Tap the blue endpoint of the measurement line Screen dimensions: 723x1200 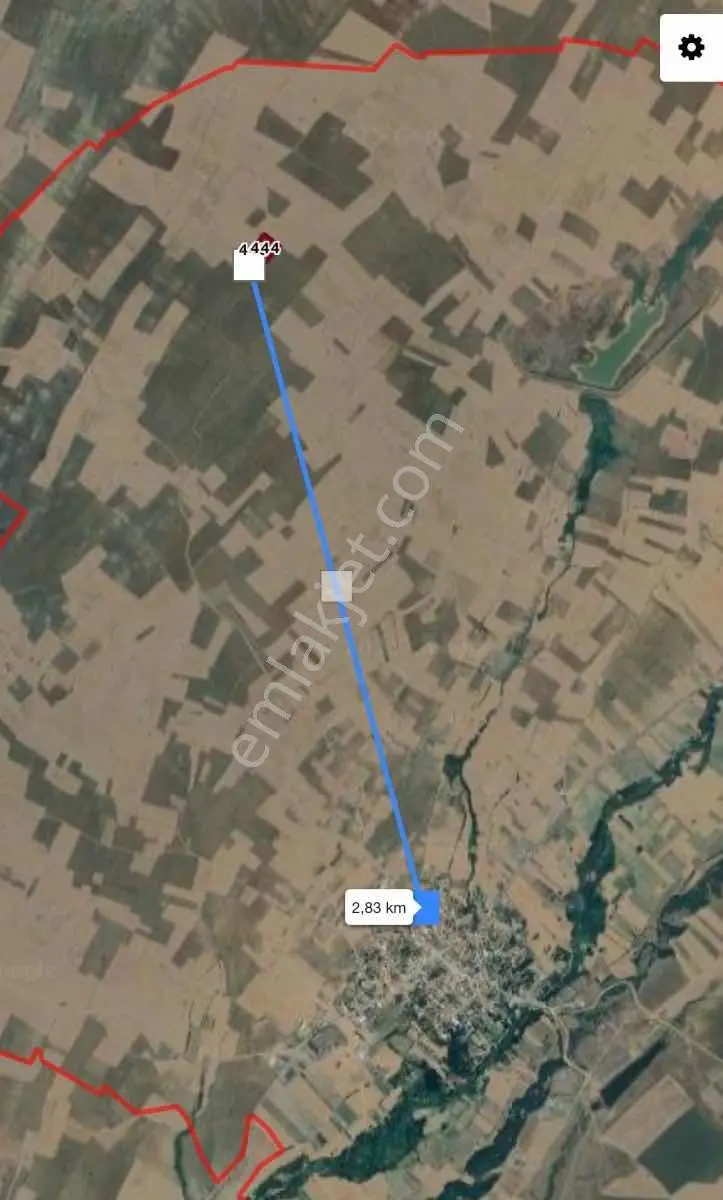pos(427,908)
